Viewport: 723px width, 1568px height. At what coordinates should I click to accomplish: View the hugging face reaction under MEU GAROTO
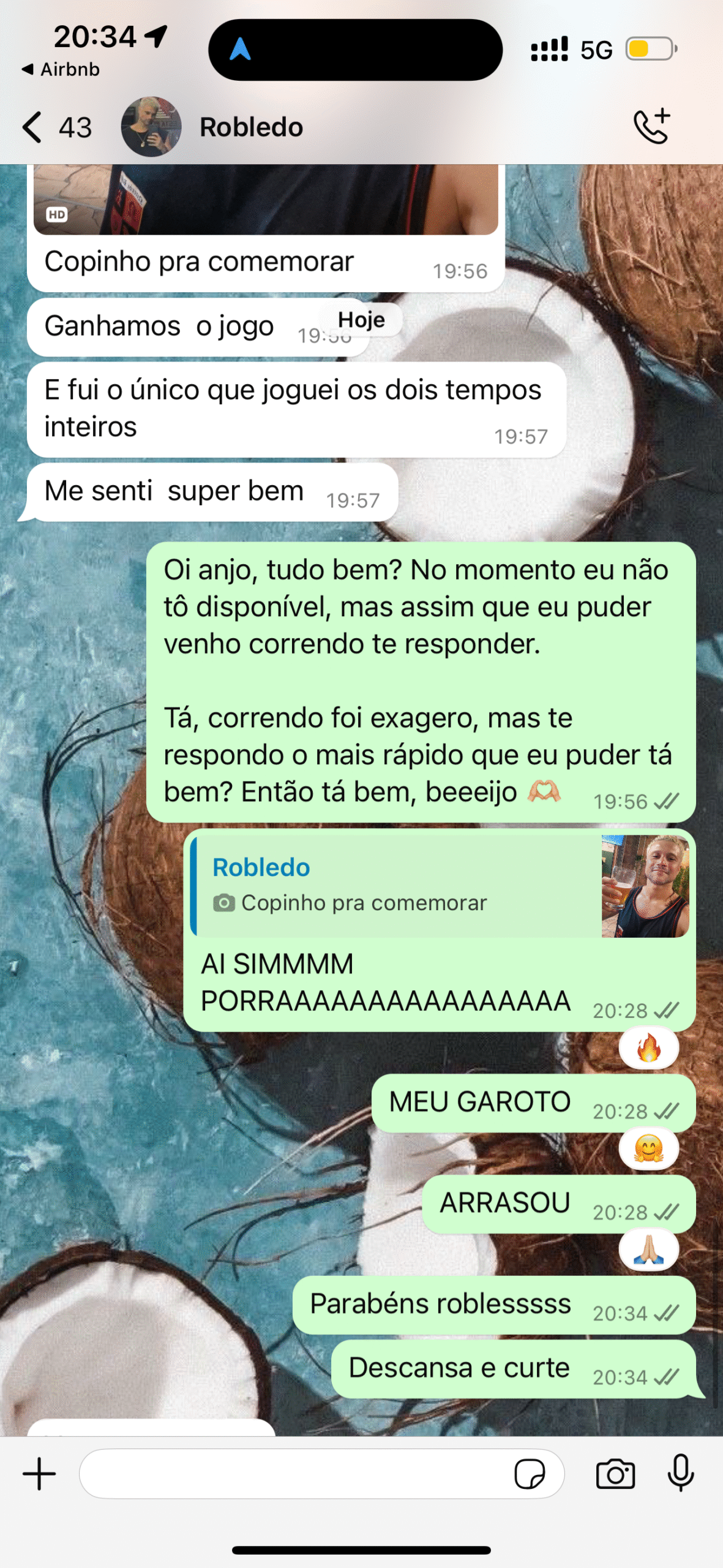coord(648,1149)
